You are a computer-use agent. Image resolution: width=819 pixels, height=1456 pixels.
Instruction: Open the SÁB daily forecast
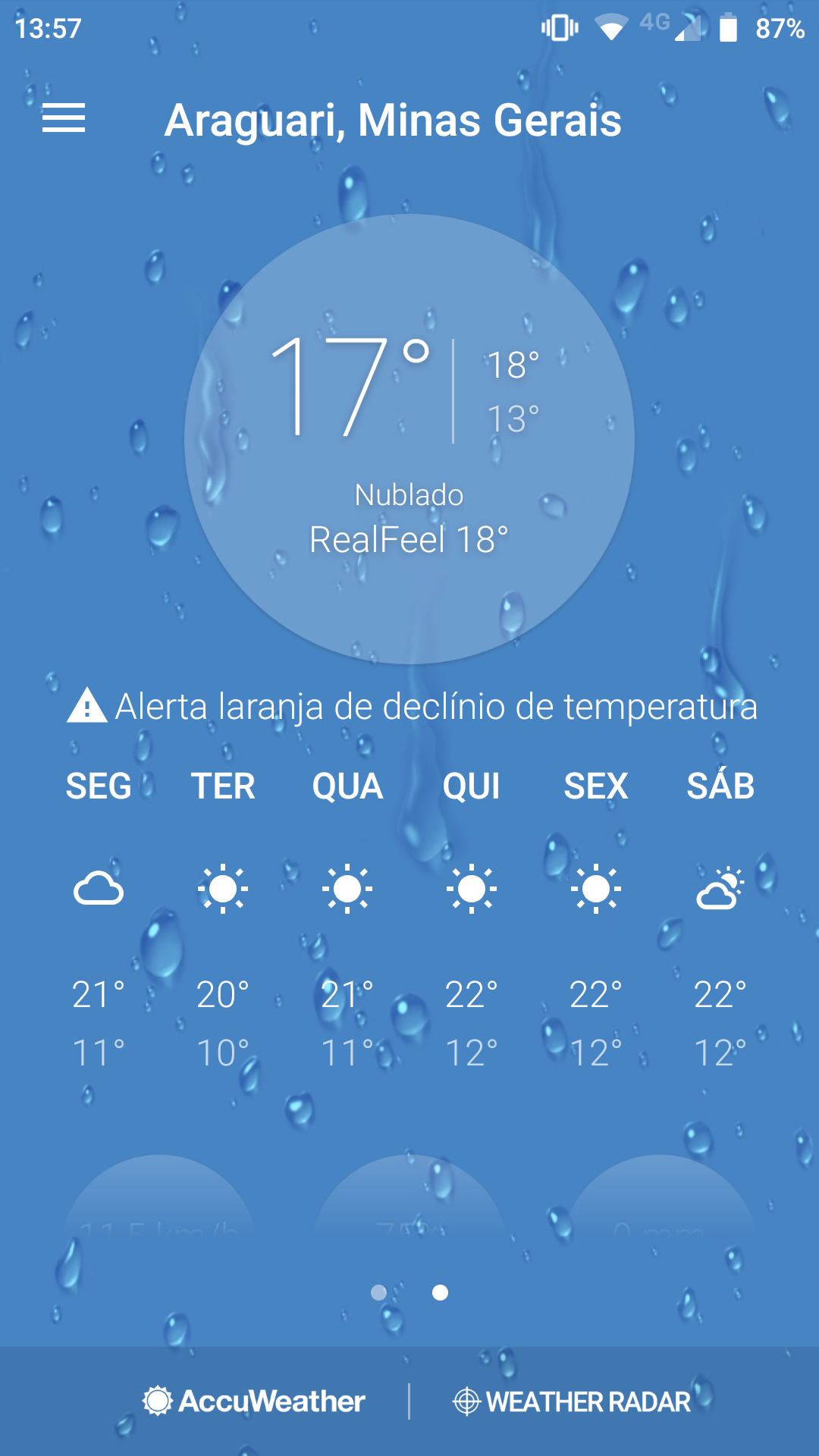[x=720, y=919]
